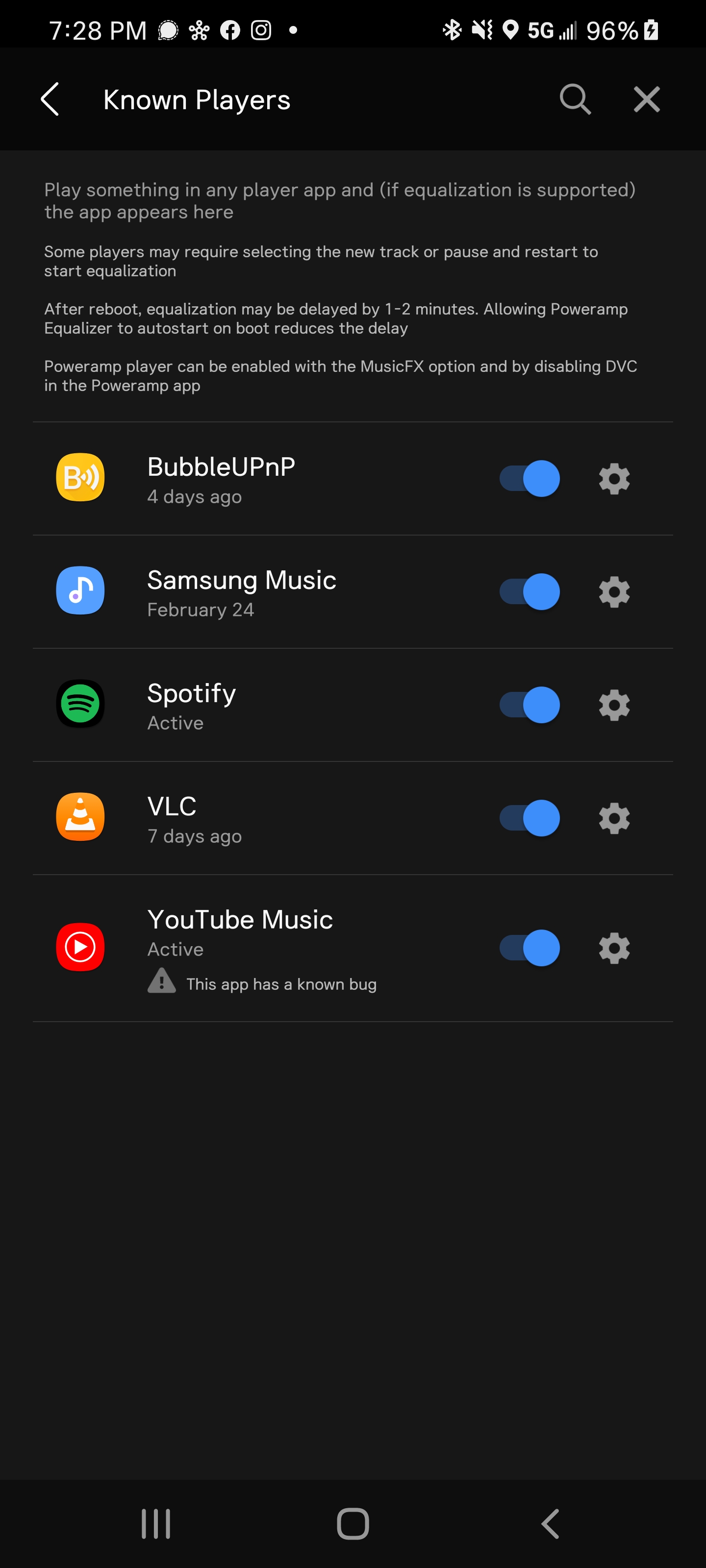Click the VLC app icon
This screenshot has width=706, height=1568.
80,817
